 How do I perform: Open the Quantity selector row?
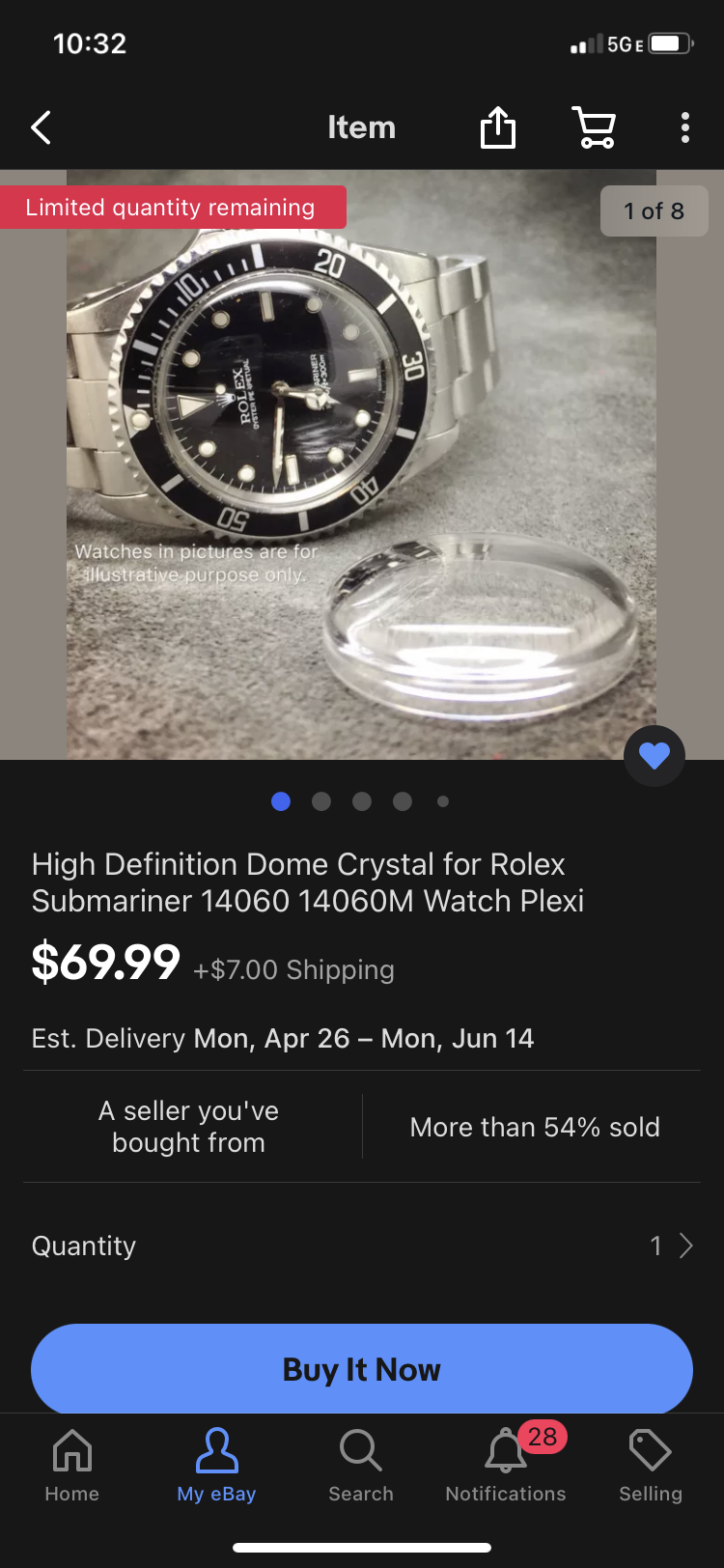pos(362,1246)
